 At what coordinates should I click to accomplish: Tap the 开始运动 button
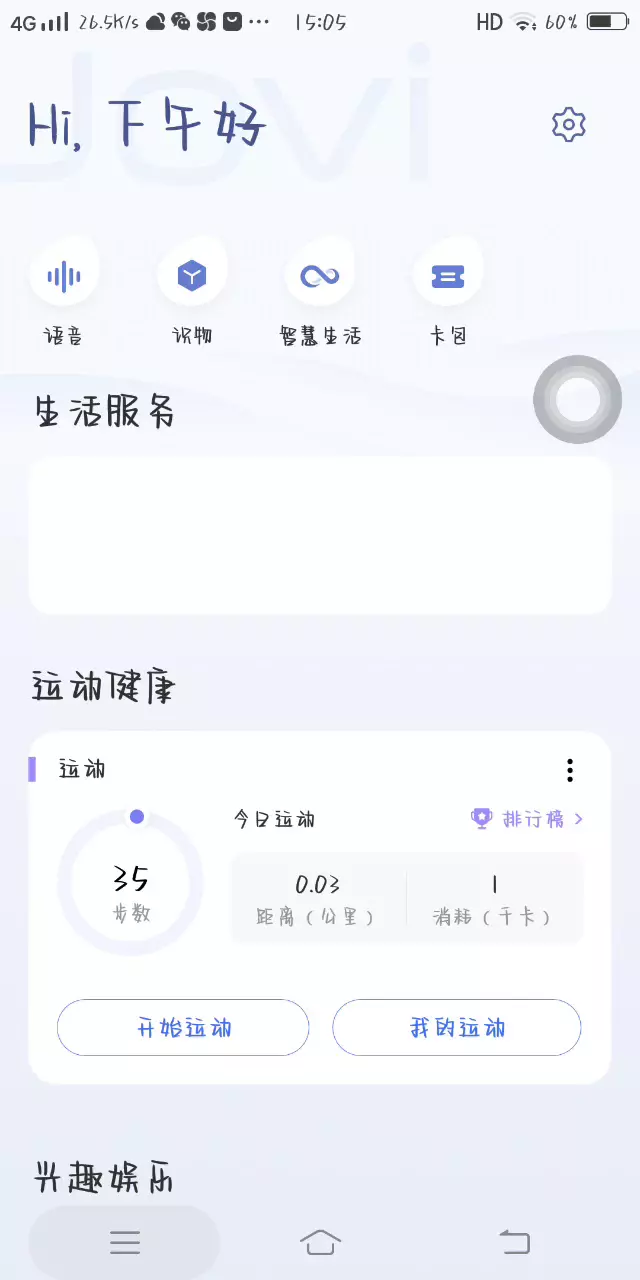point(183,1027)
